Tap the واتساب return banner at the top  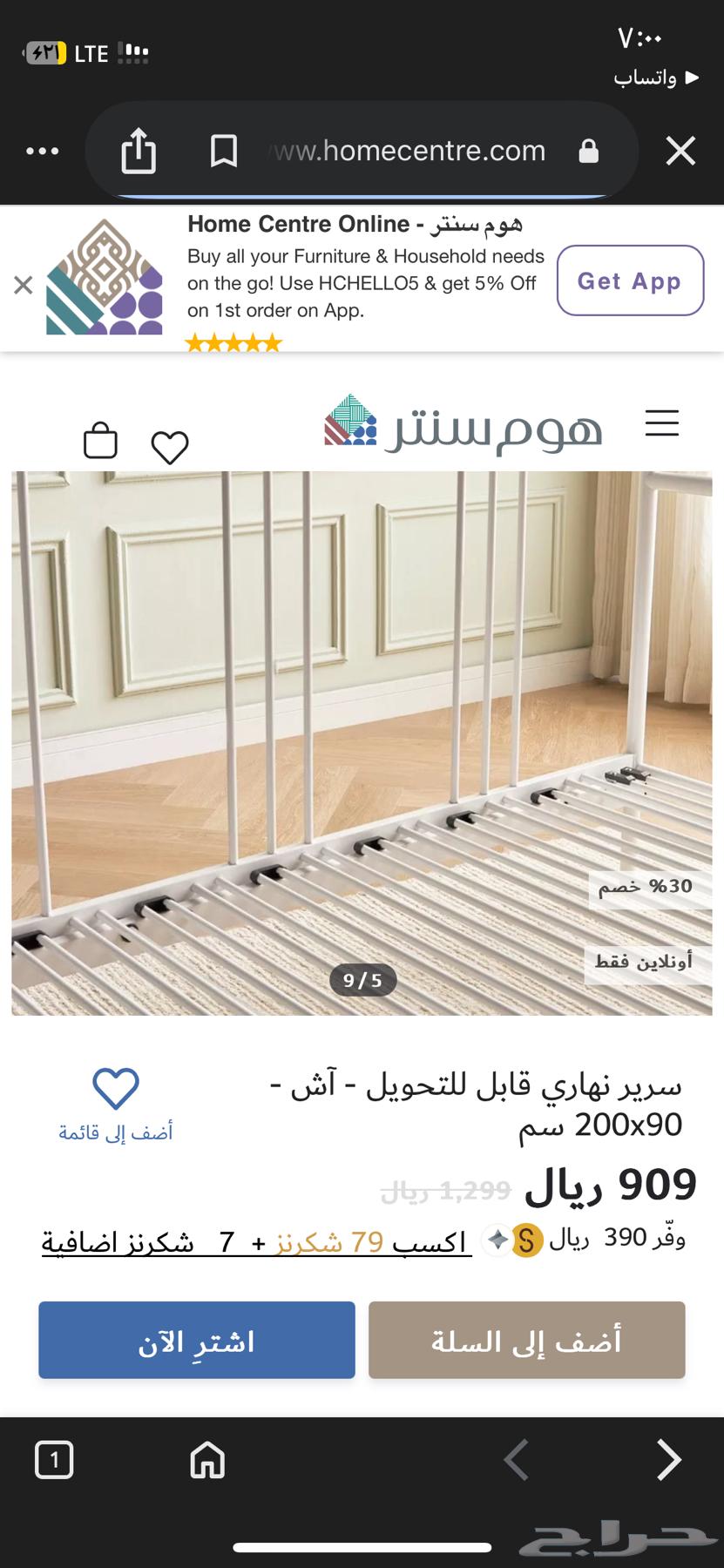tap(654, 78)
